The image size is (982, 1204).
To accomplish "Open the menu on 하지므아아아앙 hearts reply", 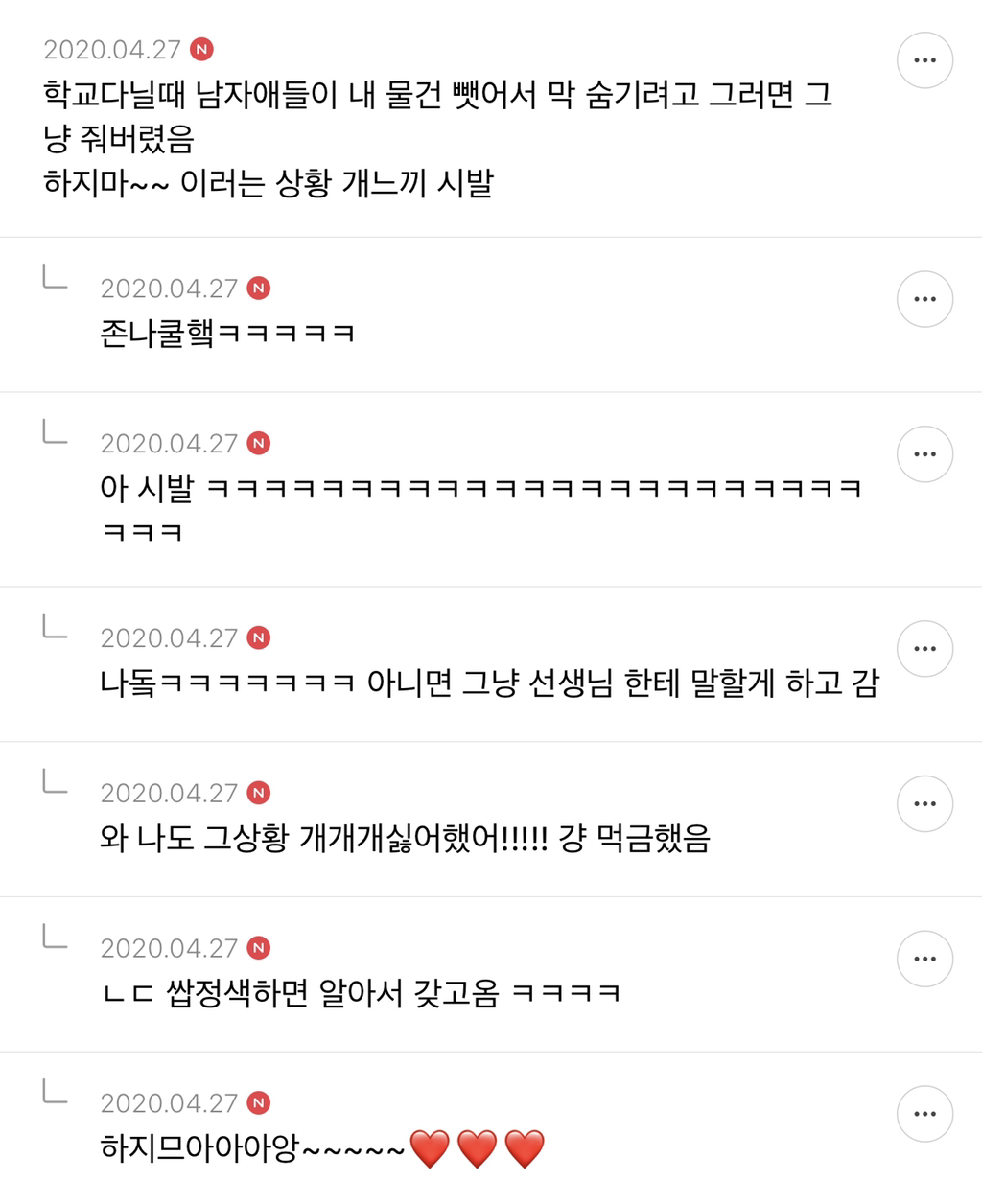I will point(924,1114).
